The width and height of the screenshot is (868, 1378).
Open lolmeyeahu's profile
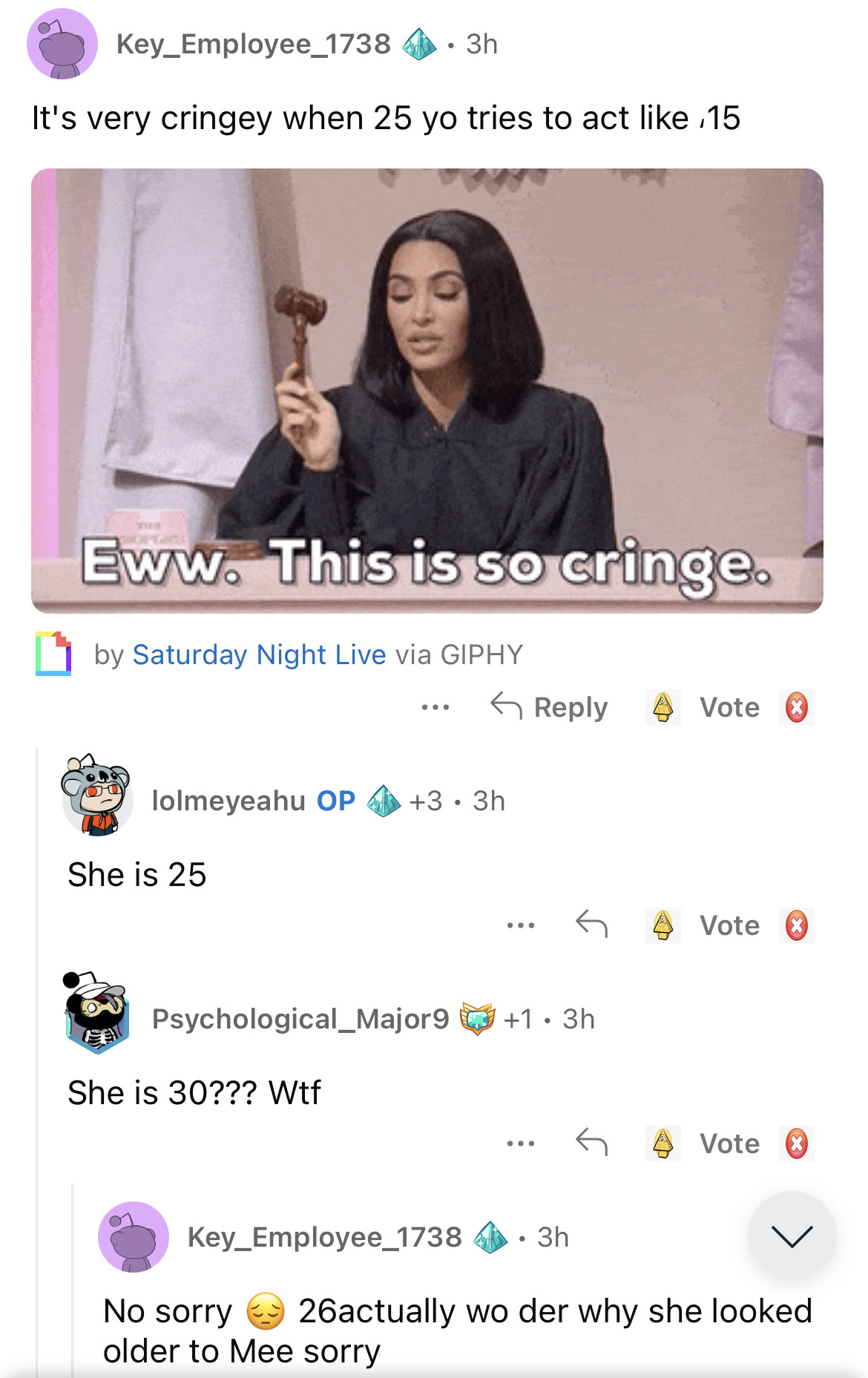coord(228,801)
